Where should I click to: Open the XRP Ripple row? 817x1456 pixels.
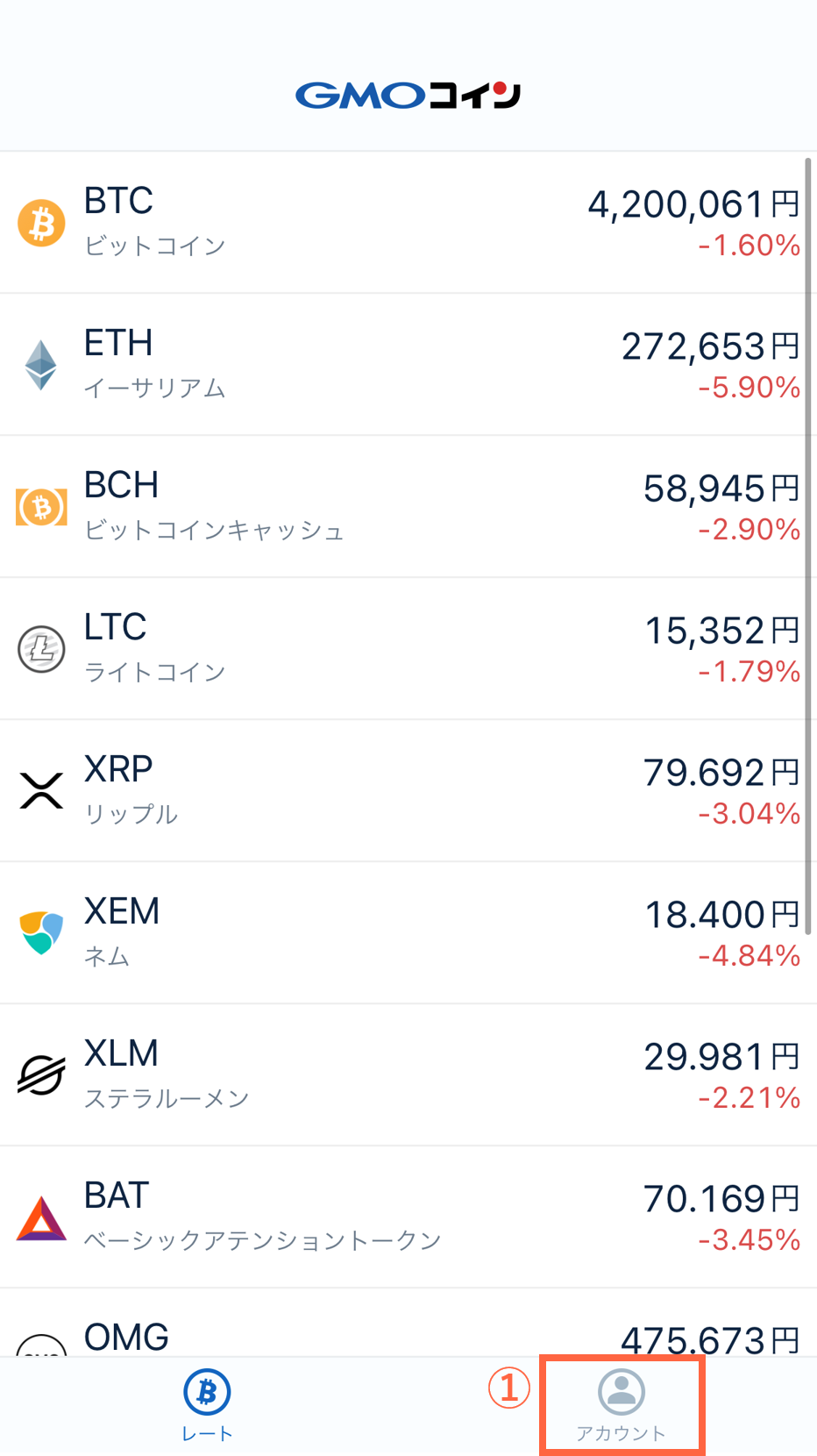pos(408,791)
